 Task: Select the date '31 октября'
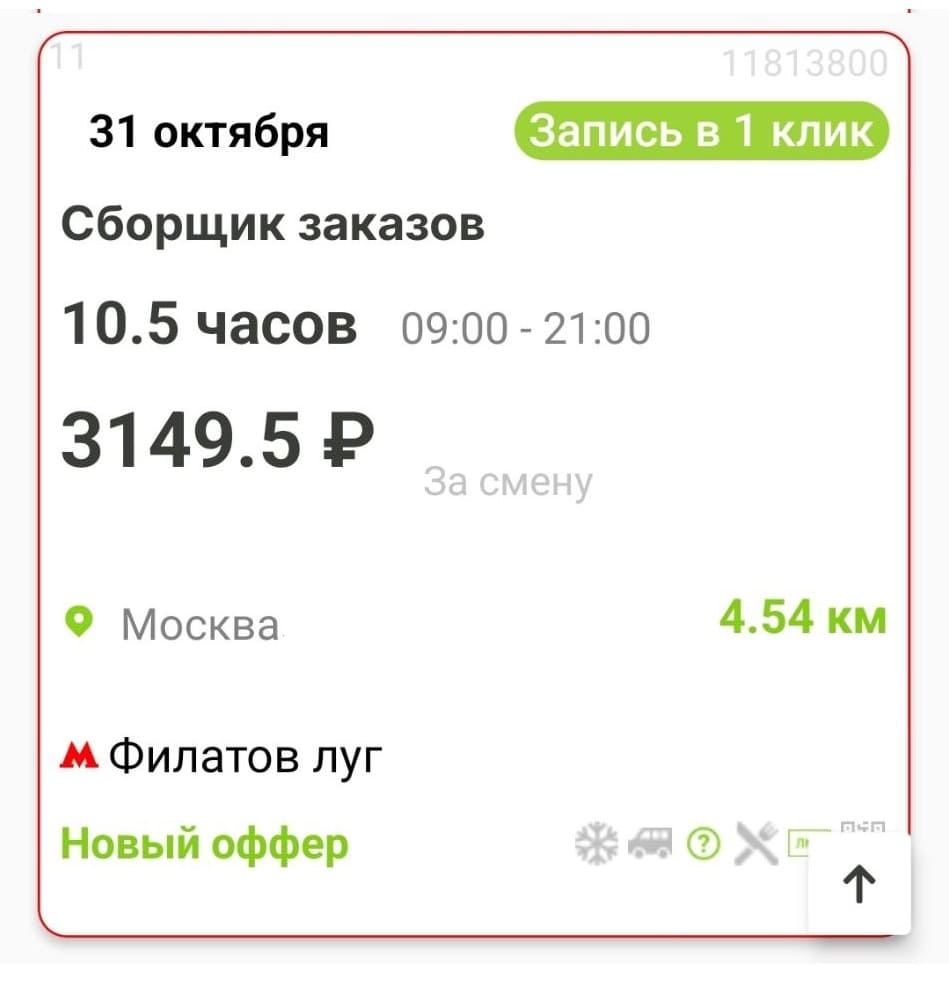209,131
